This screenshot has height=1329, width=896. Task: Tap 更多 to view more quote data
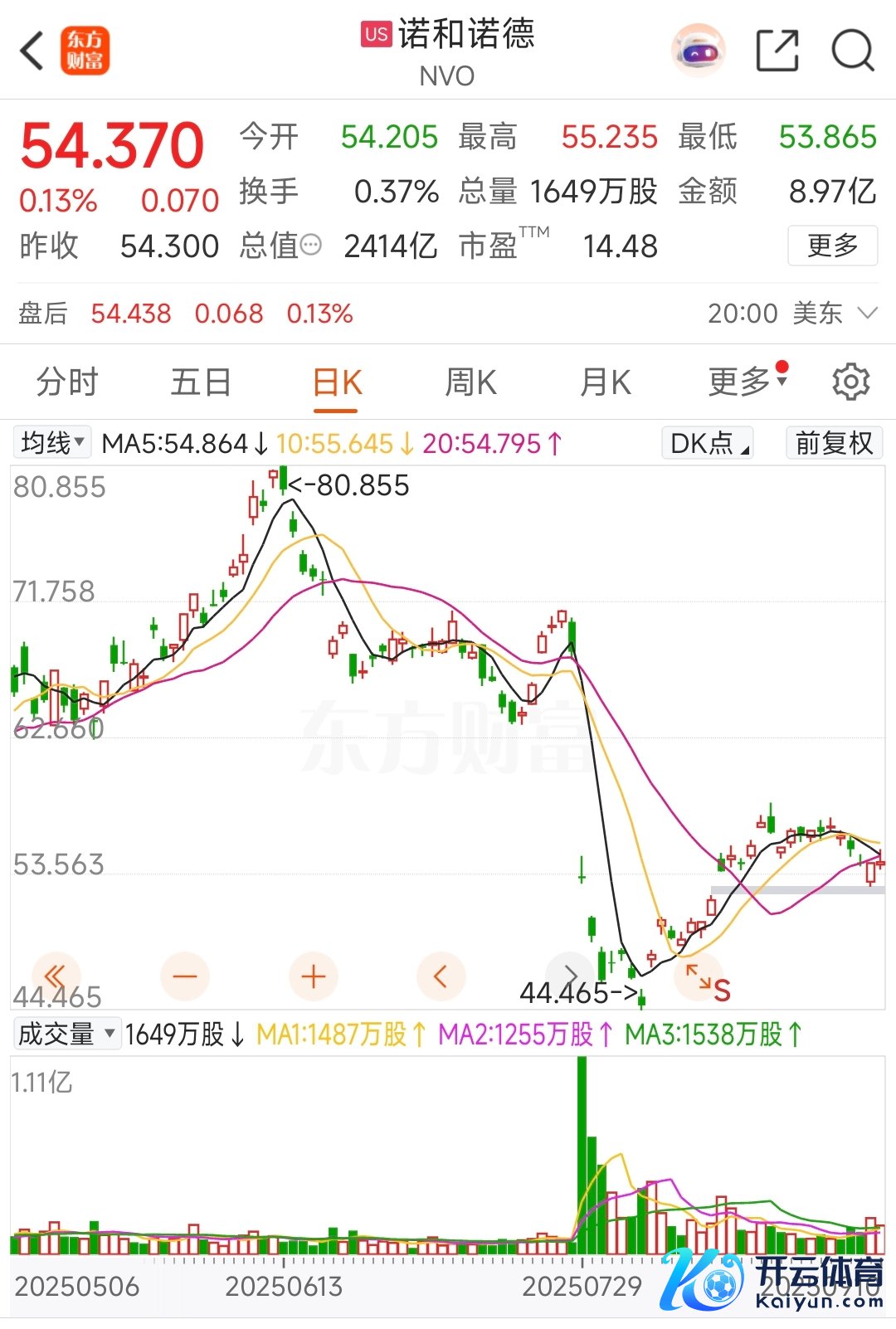(832, 246)
